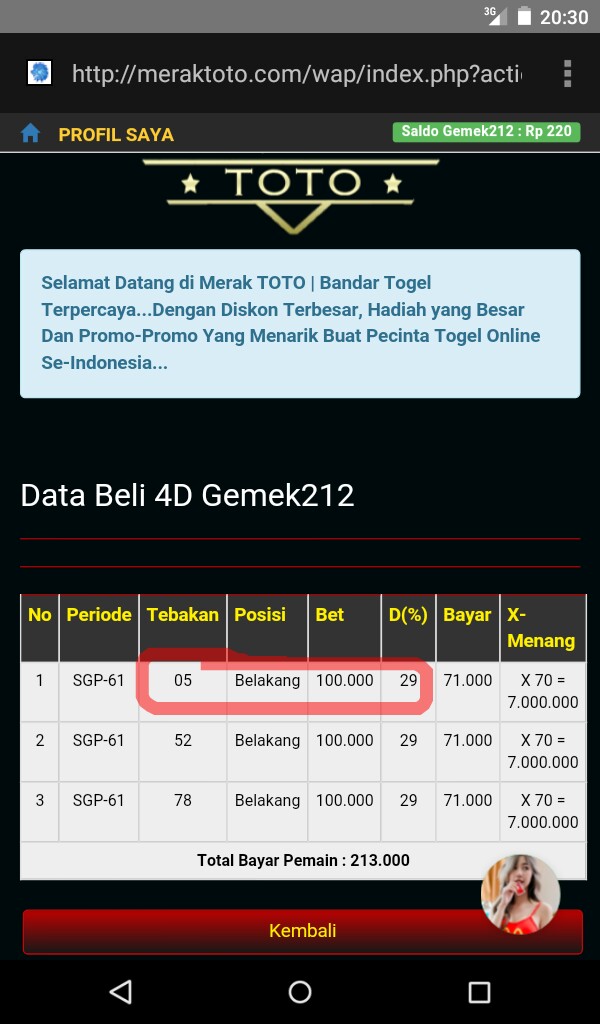Return to the Android home screen
This screenshot has height=1024, width=600.
300,991
